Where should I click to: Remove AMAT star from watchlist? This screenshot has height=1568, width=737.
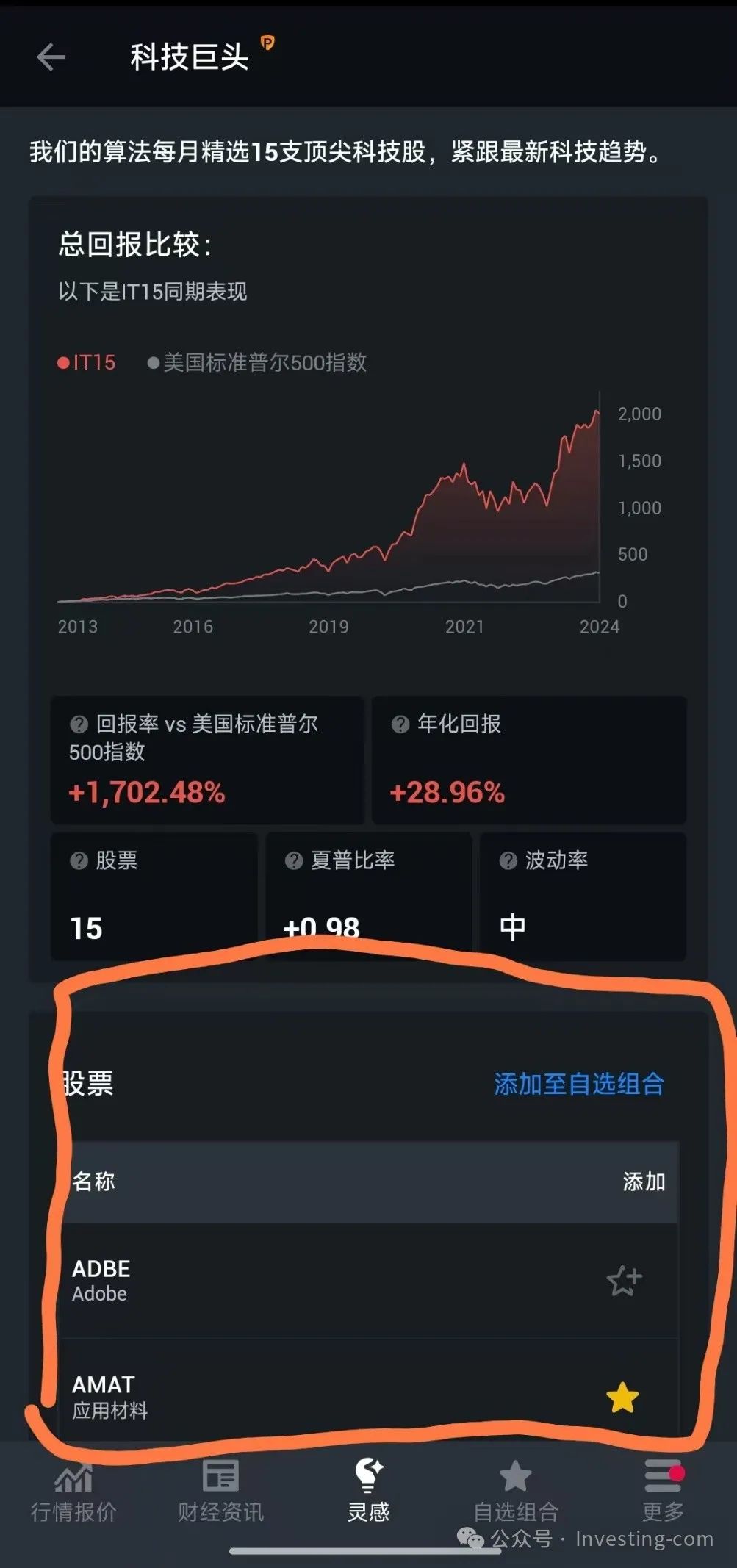(x=622, y=1398)
